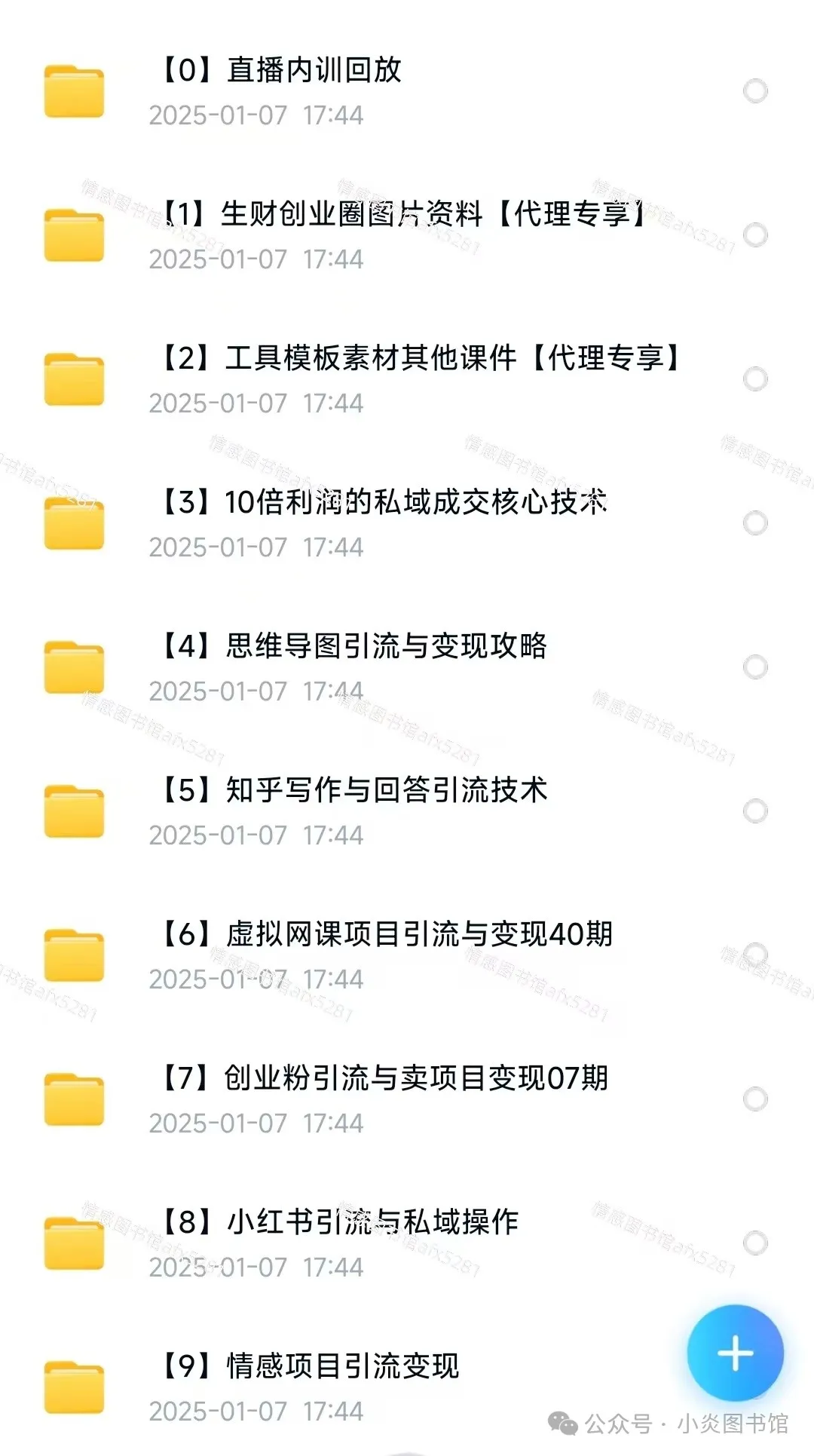Tap the blue plus button to add

tap(735, 1353)
